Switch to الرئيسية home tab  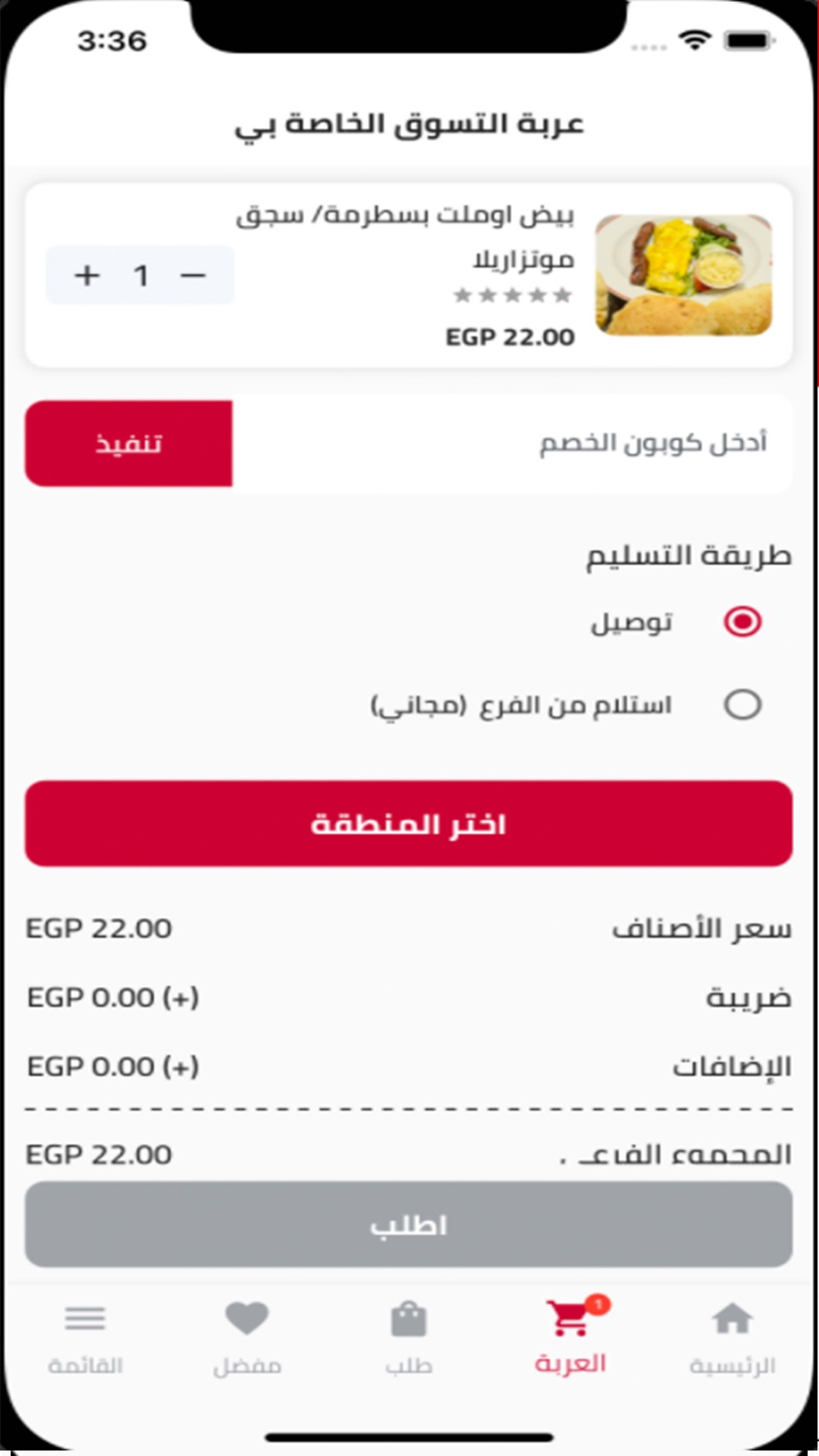732,1337
